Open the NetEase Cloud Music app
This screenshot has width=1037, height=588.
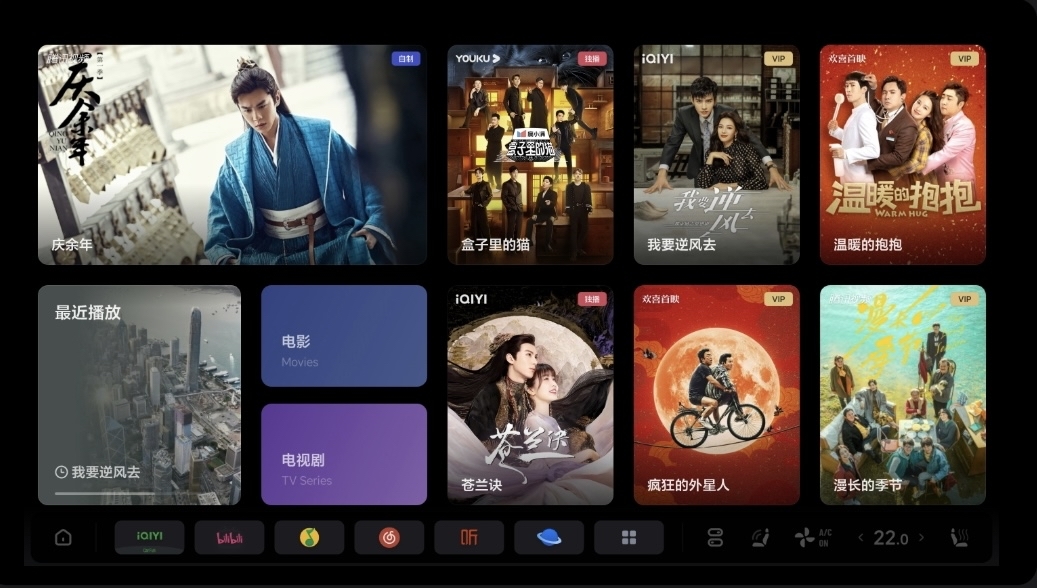click(389, 538)
